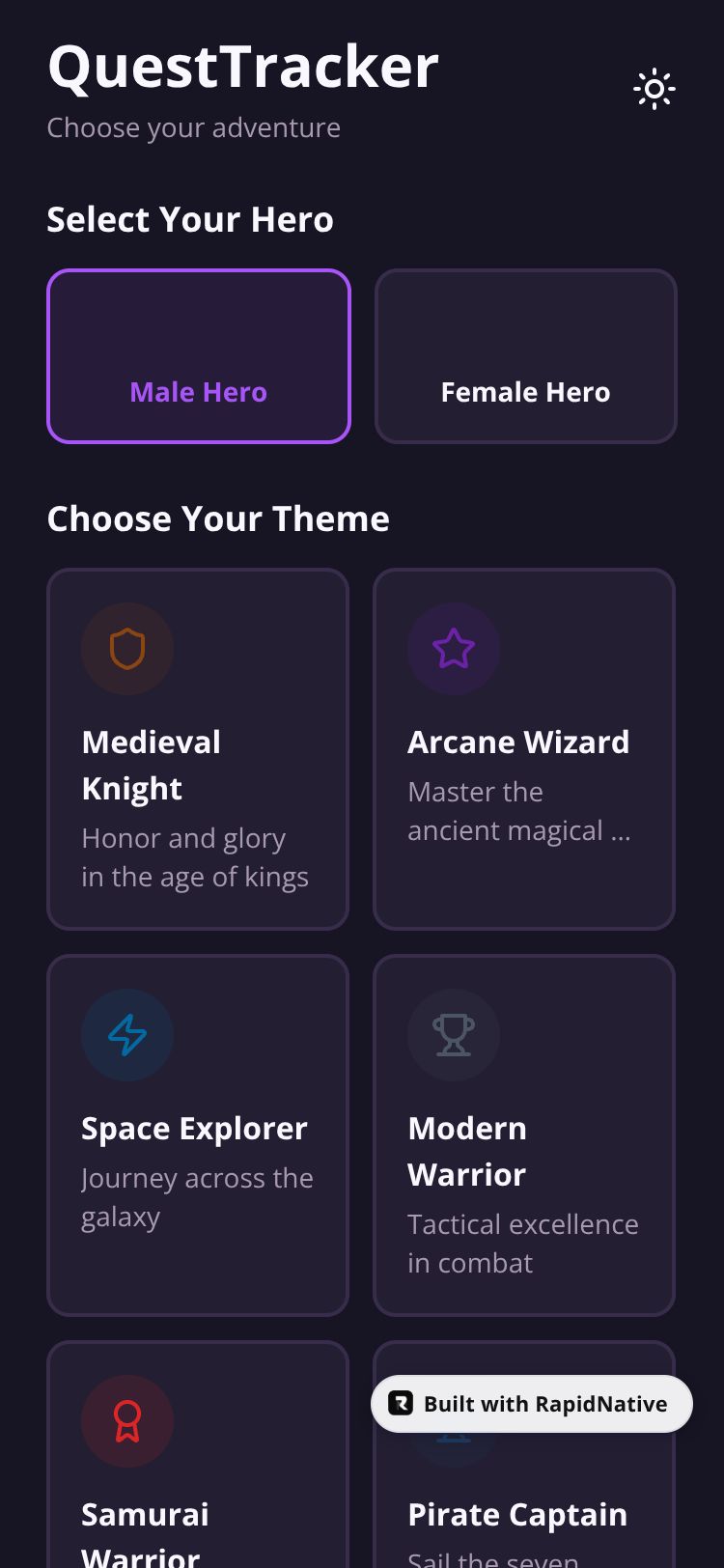This screenshot has width=724, height=1568.
Task: Select the Male Hero option
Action: [198, 356]
